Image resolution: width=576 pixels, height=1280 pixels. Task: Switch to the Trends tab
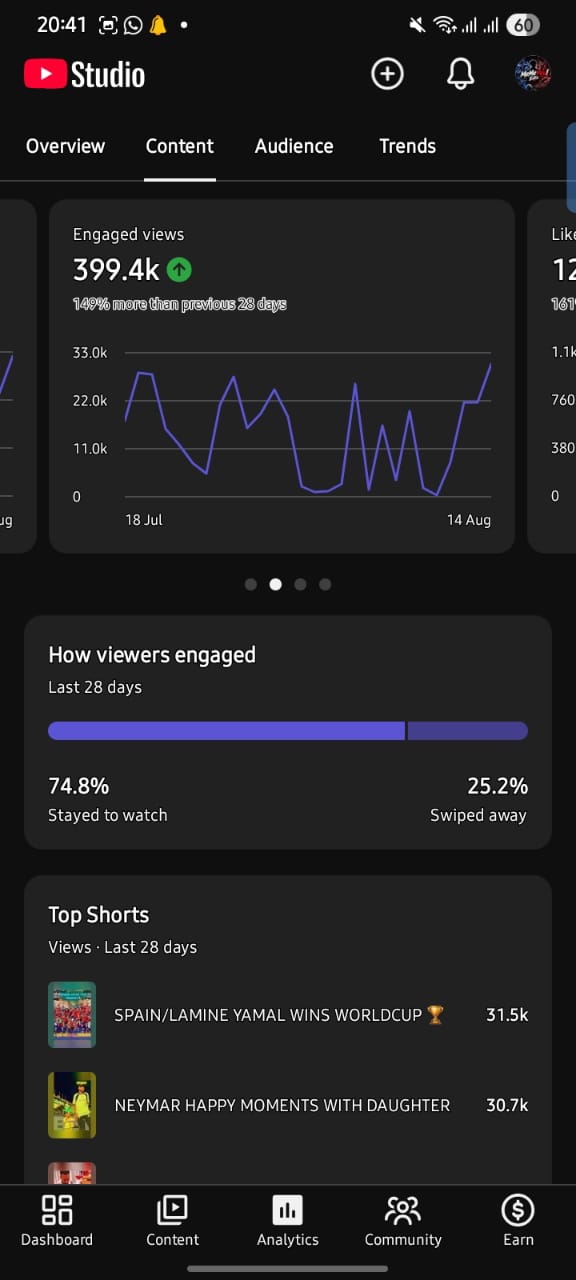(x=407, y=146)
